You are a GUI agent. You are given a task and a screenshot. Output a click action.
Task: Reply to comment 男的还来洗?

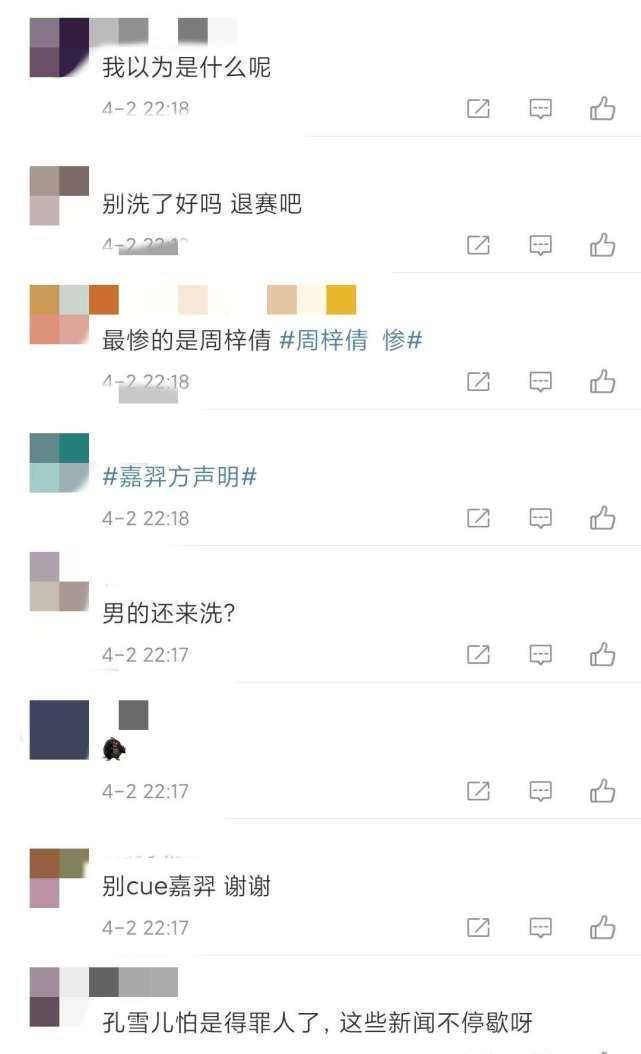click(540, 655)
